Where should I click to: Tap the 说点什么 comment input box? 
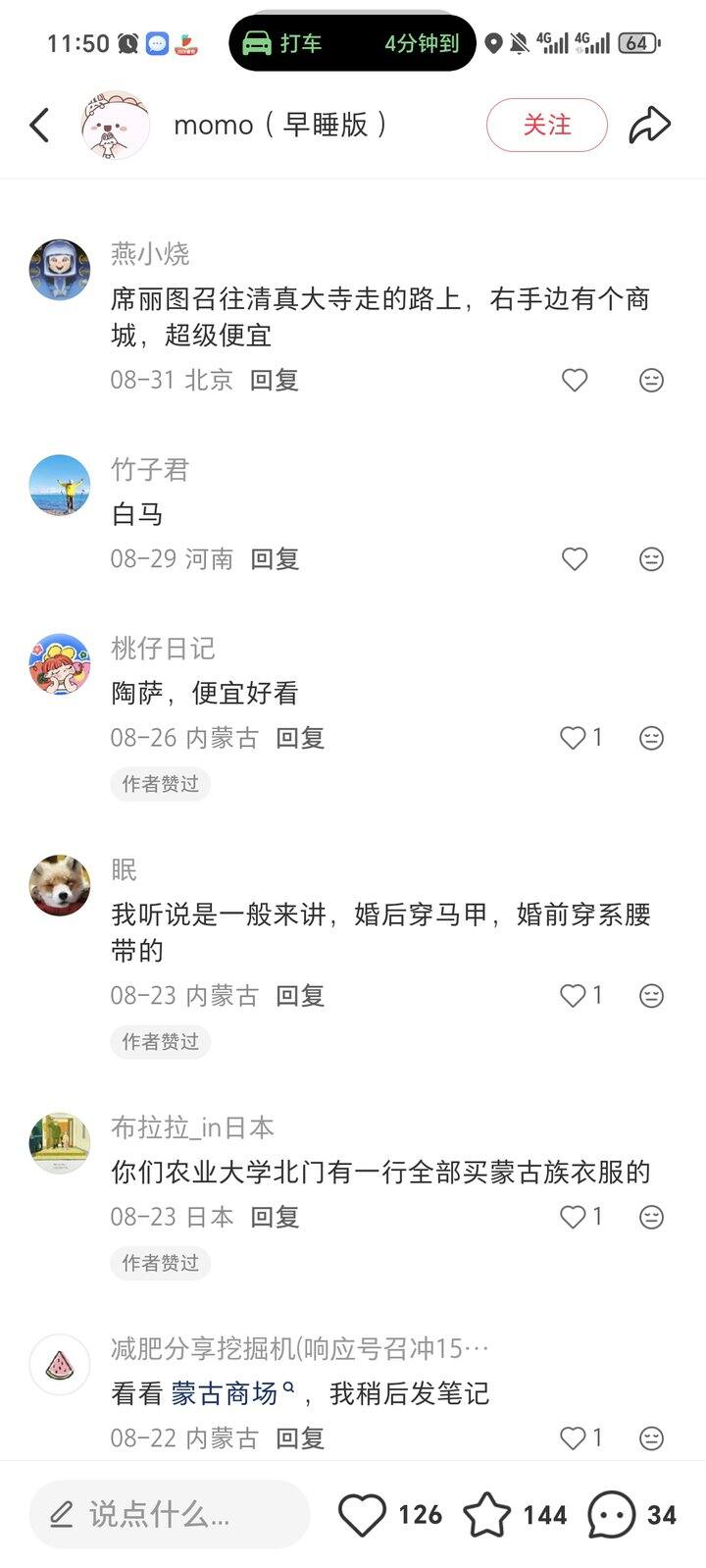[169, 1514]
